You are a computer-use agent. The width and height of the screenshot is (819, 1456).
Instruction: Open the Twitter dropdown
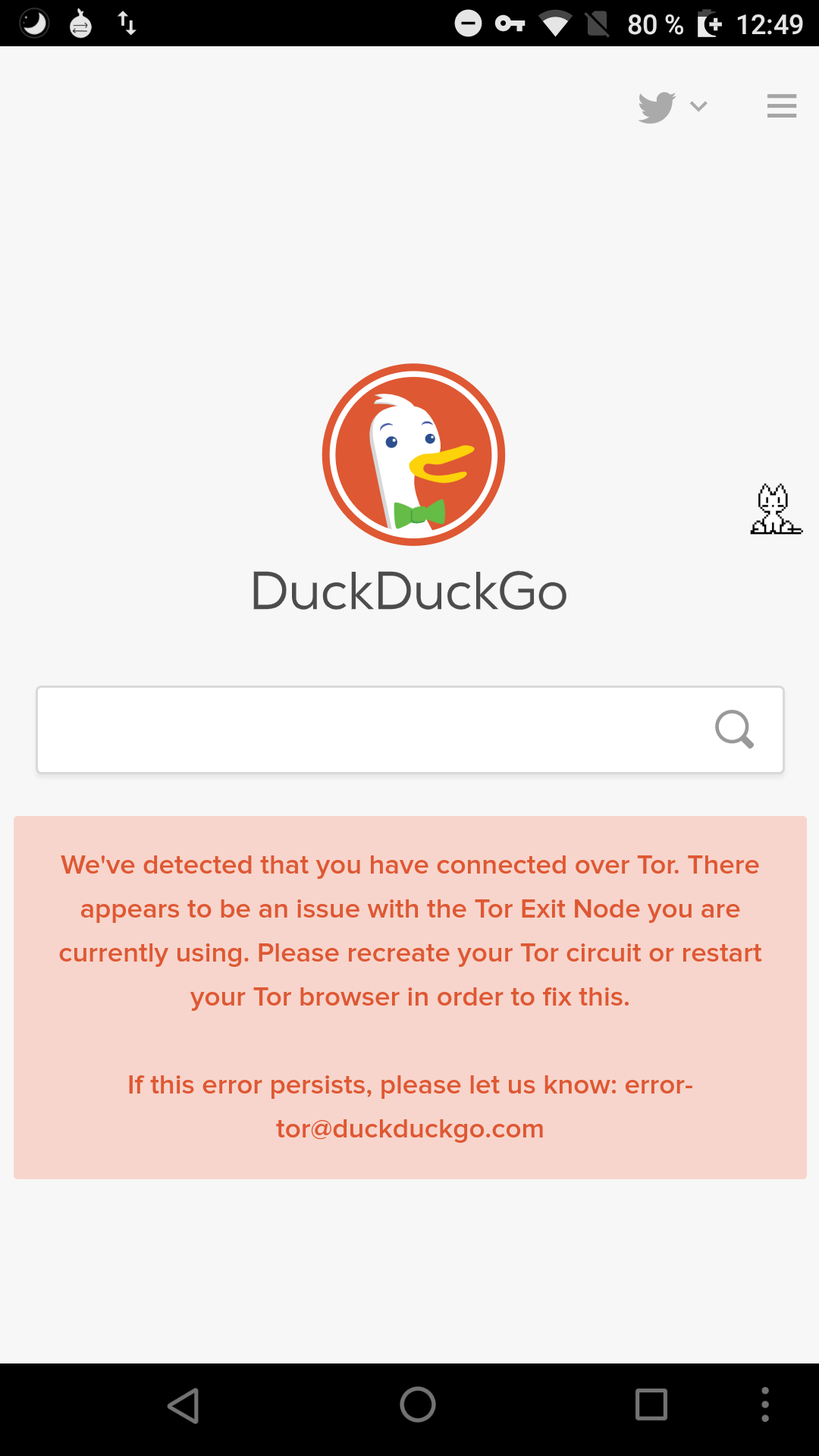coord(672,107)
